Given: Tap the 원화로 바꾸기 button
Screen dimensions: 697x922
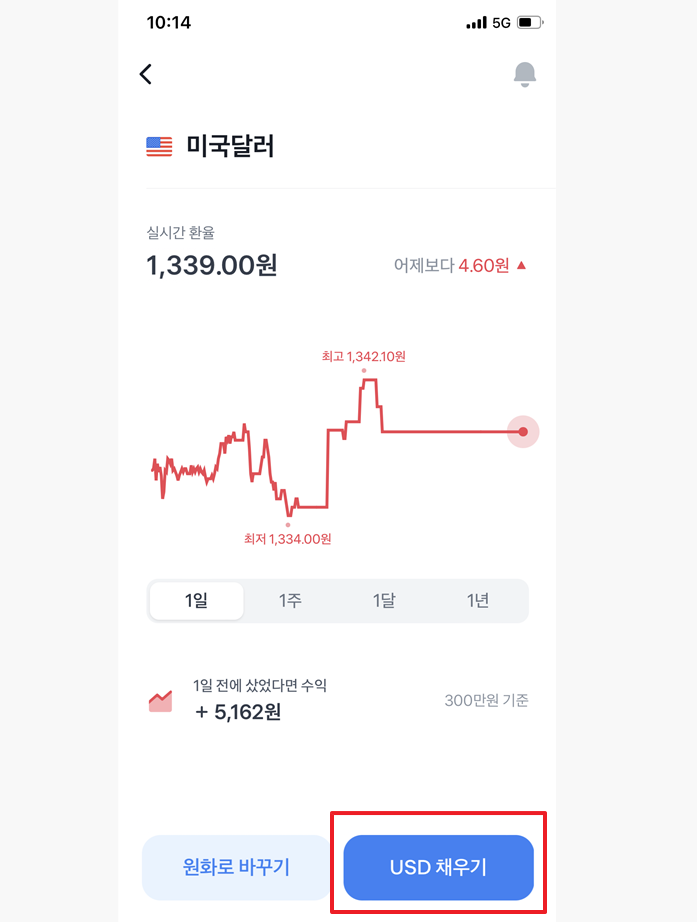Looking at the screenshot, I should (x=236, y=867).
